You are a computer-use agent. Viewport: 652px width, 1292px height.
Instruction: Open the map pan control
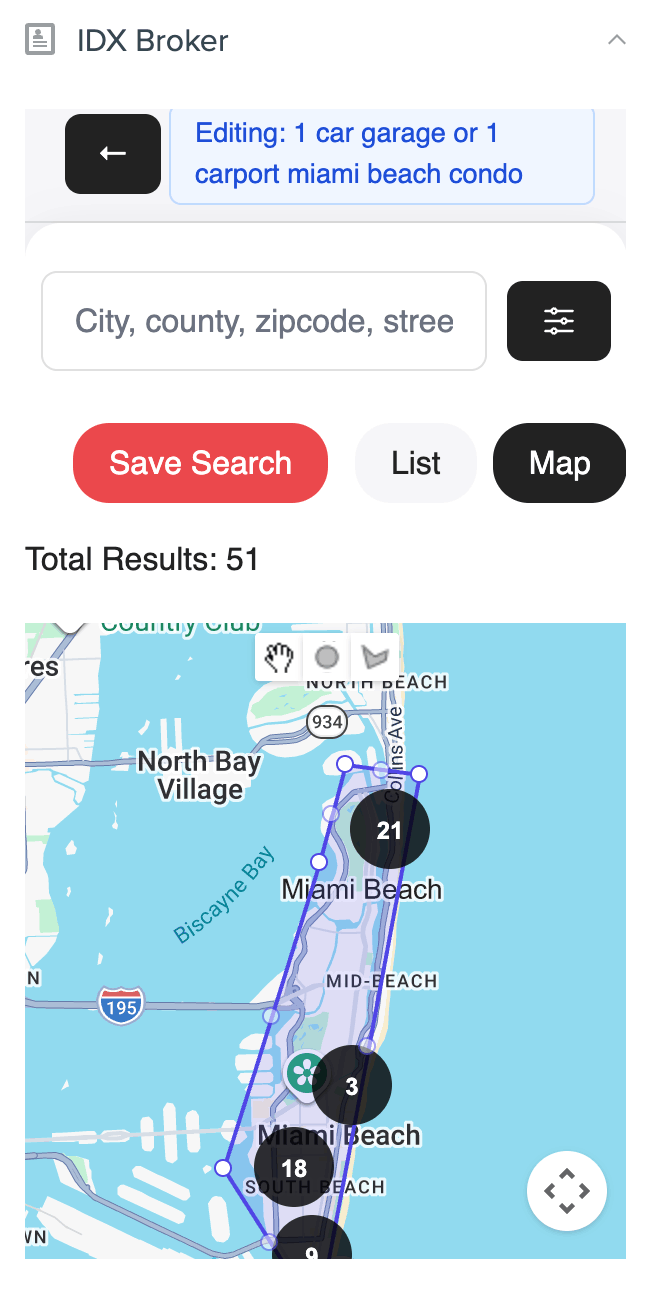[567, 1191]
